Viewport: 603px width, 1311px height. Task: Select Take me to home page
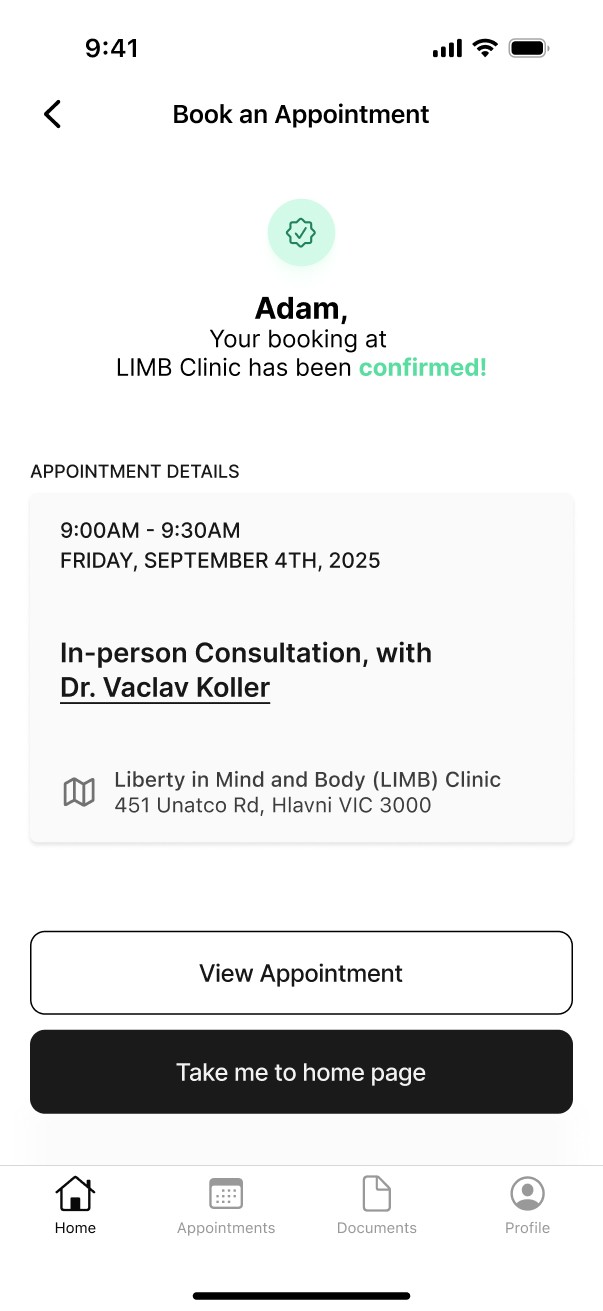(301, 1072)
